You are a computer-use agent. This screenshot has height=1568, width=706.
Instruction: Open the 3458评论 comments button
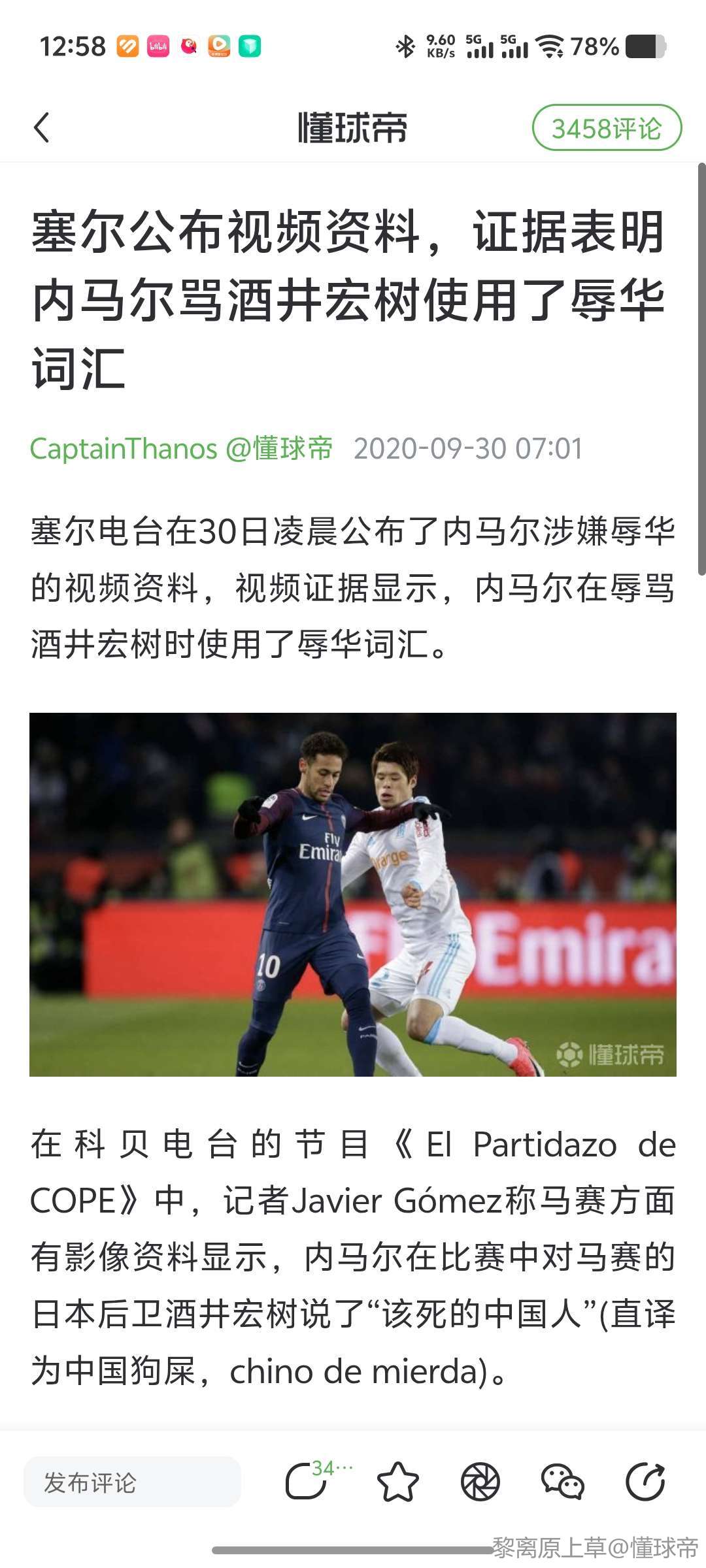tap(607, 128)
